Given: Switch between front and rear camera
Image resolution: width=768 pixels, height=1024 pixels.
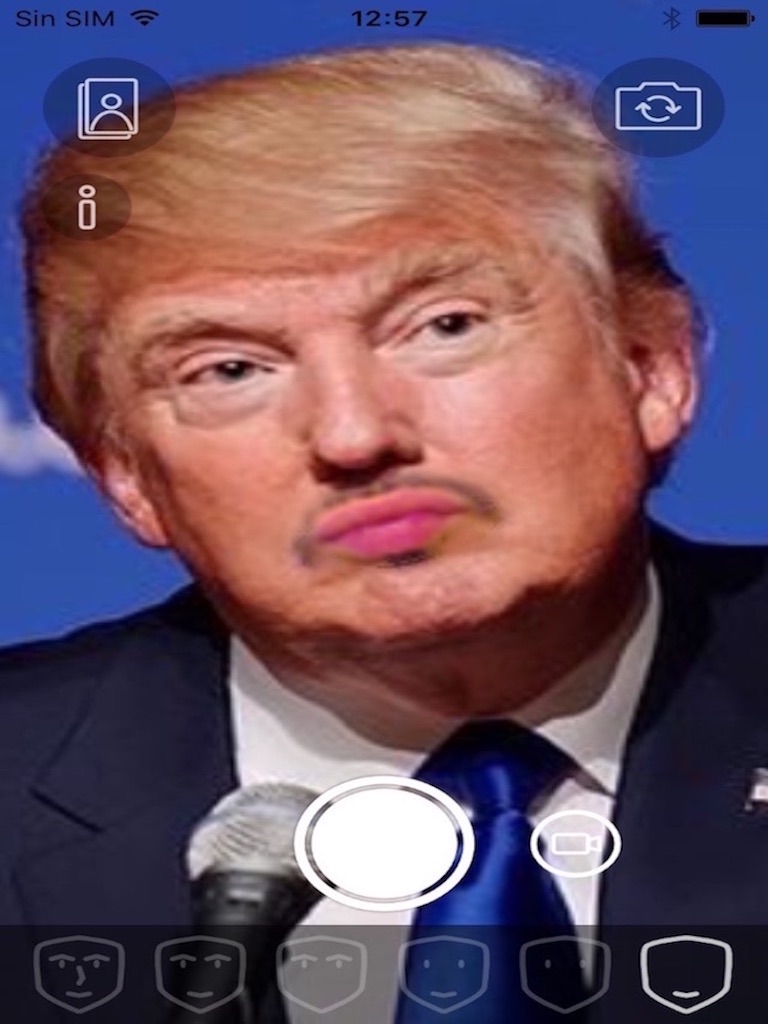Looking at the screenshot, I should pos(658,107).
